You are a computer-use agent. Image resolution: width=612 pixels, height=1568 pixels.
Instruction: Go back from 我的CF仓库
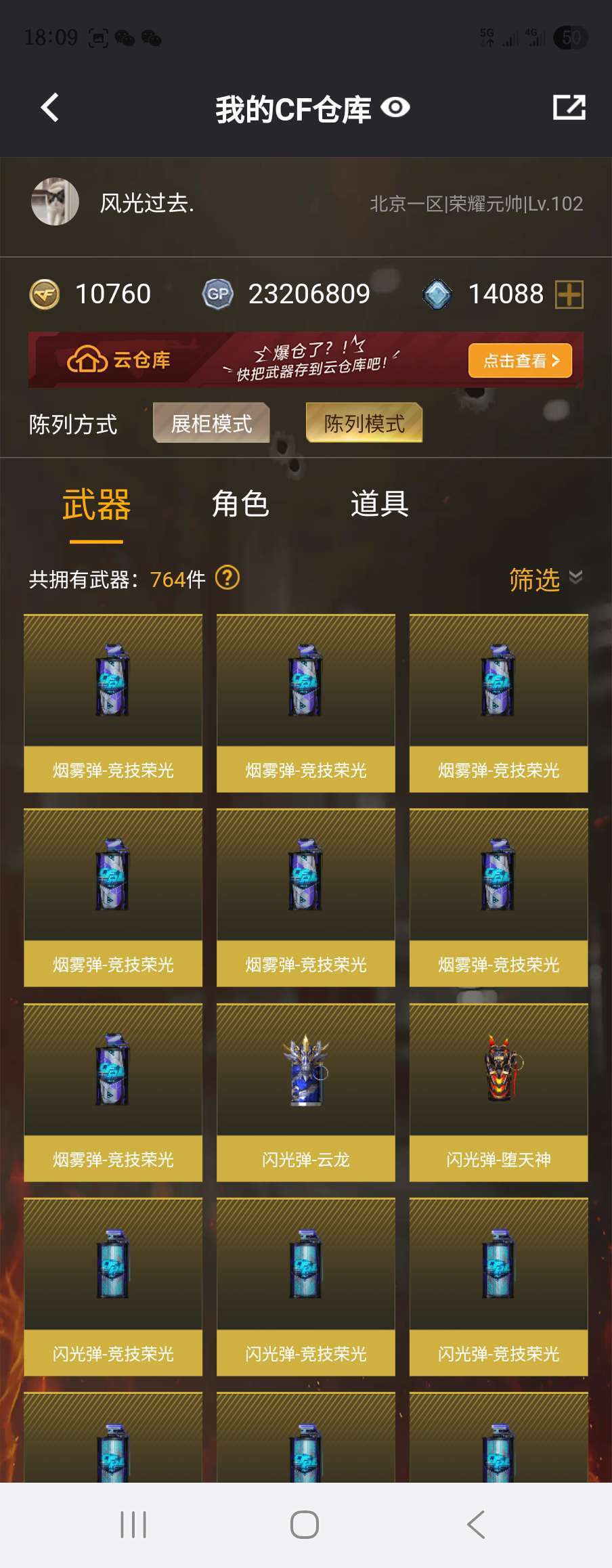[50, 108]
